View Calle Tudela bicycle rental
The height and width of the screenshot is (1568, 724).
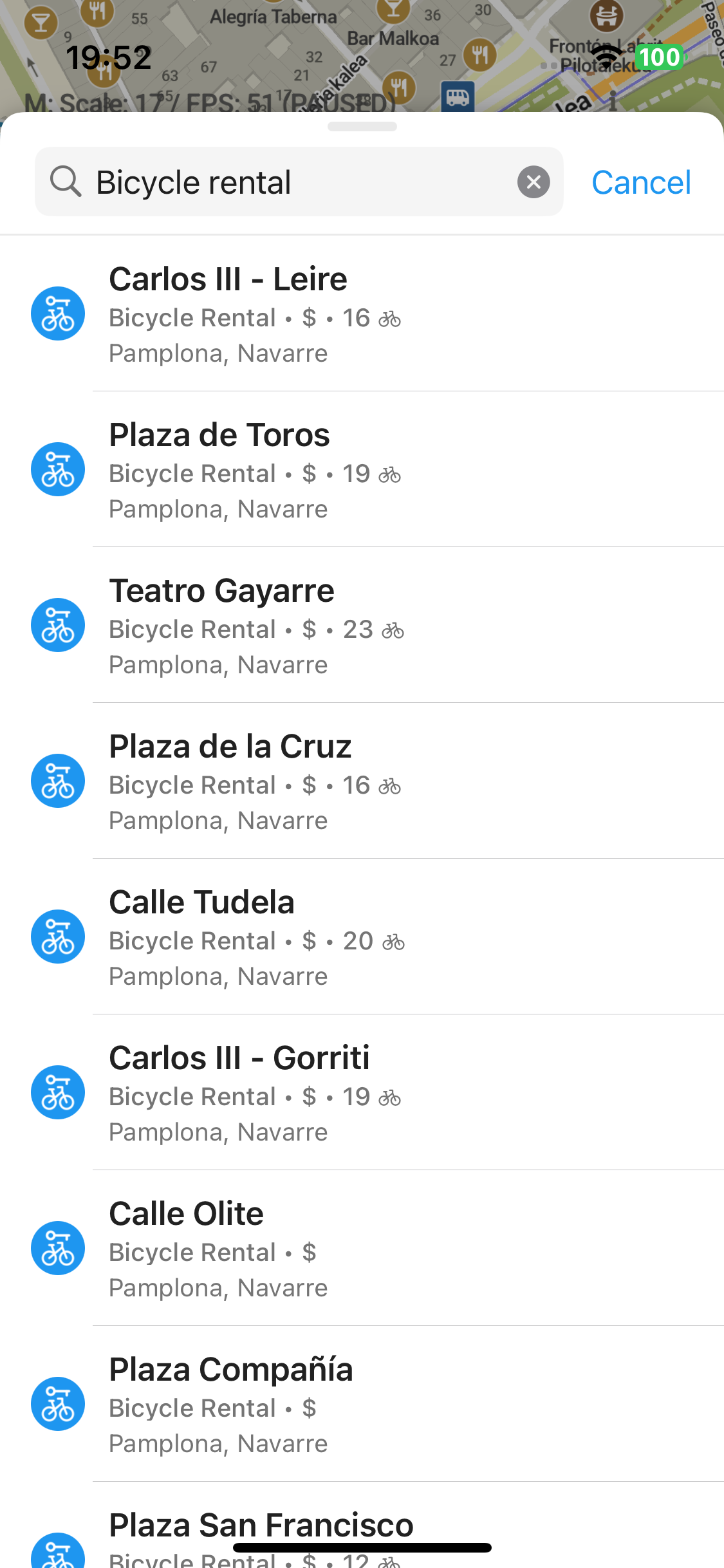tap(360, 937)
